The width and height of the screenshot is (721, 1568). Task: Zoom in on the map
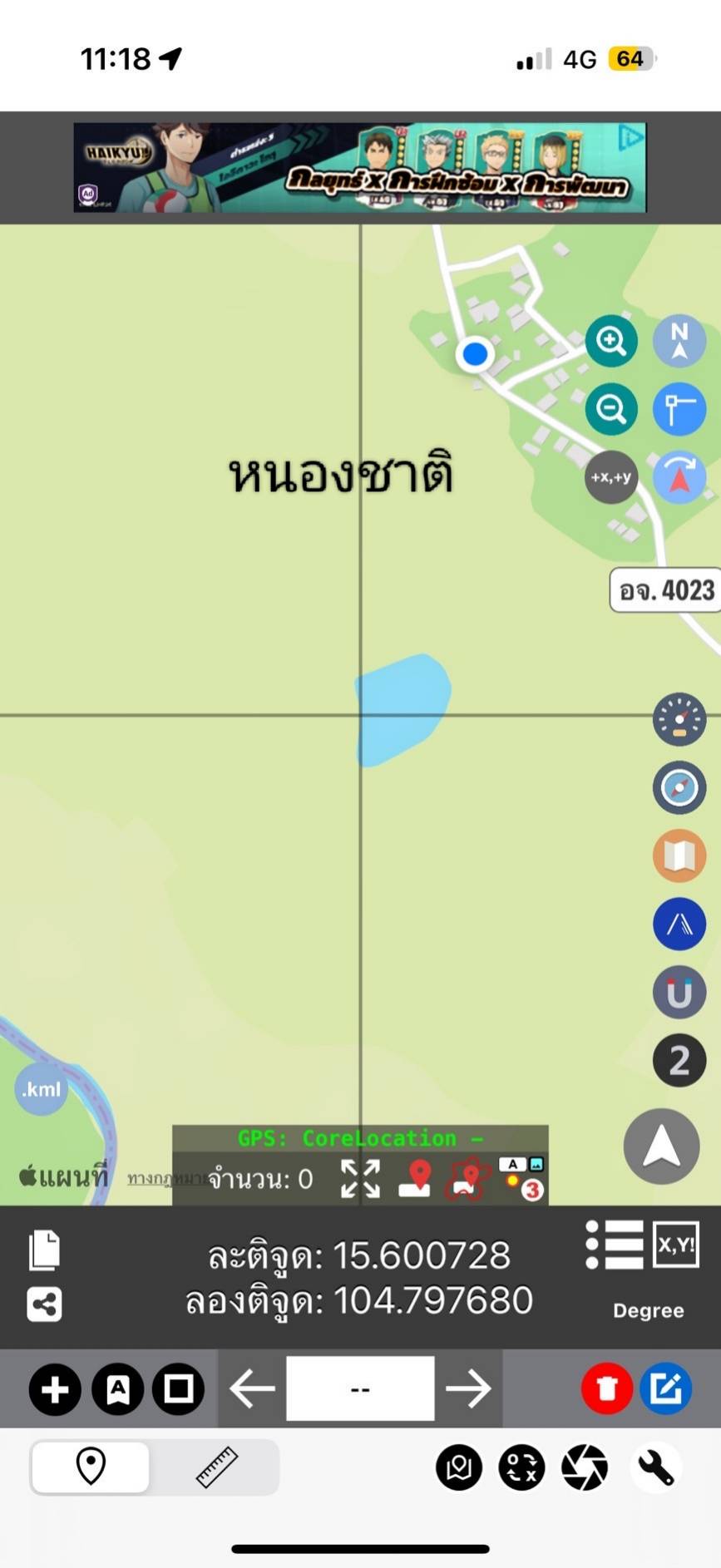(611, 341)
